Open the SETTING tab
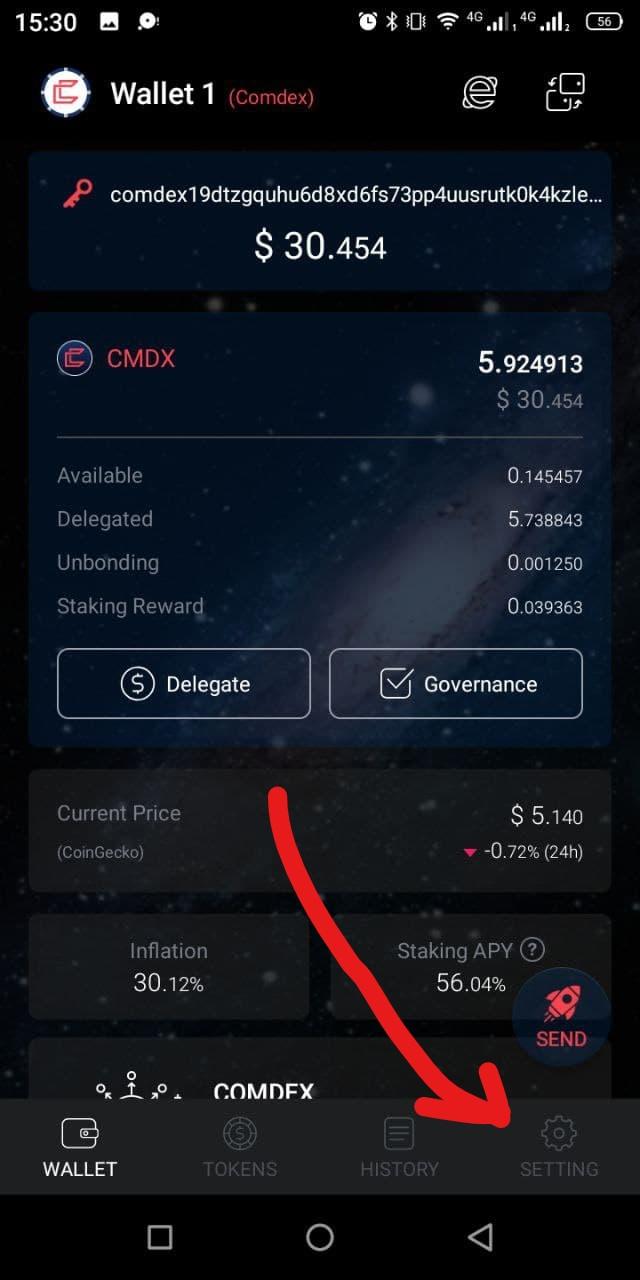 [559, 1147]
